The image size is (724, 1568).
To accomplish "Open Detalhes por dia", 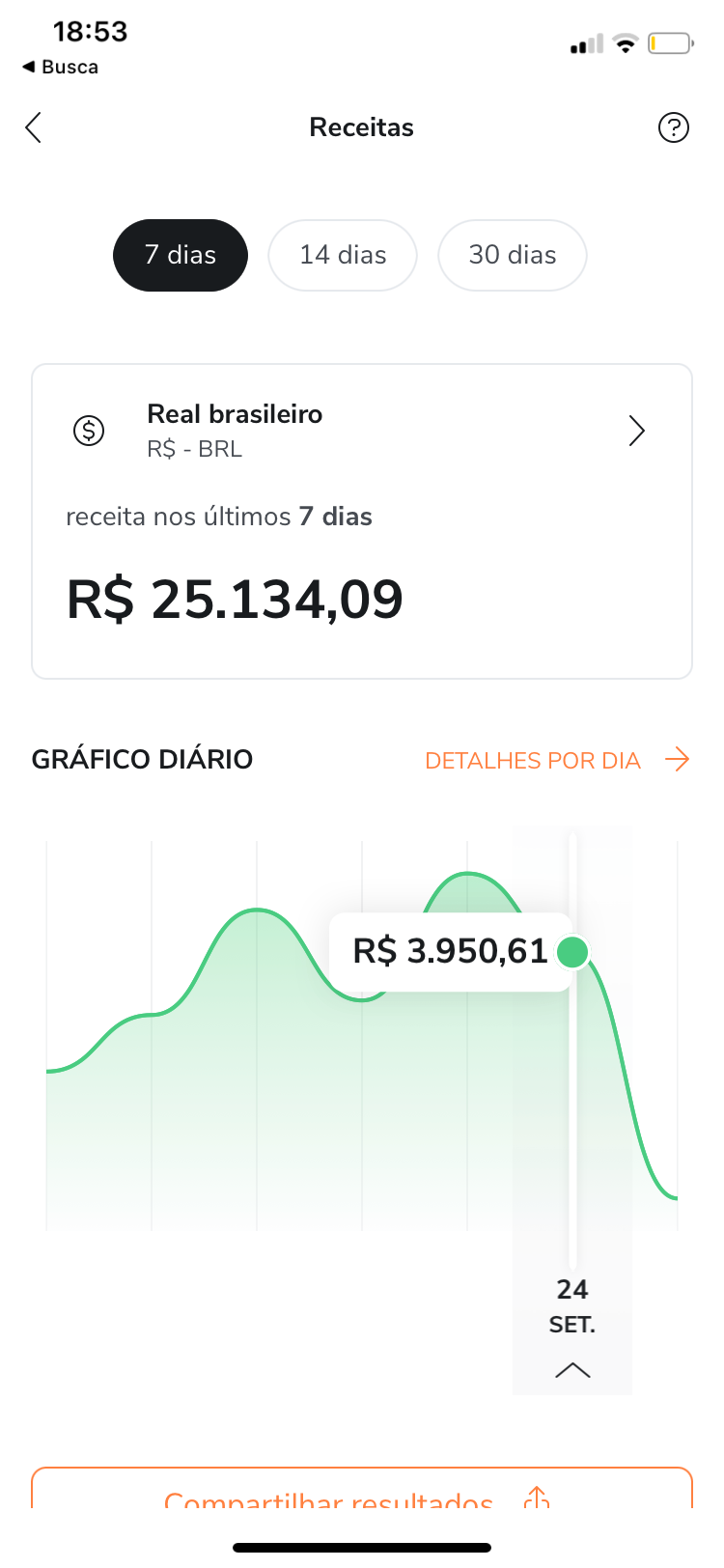I will pos(556,761).
